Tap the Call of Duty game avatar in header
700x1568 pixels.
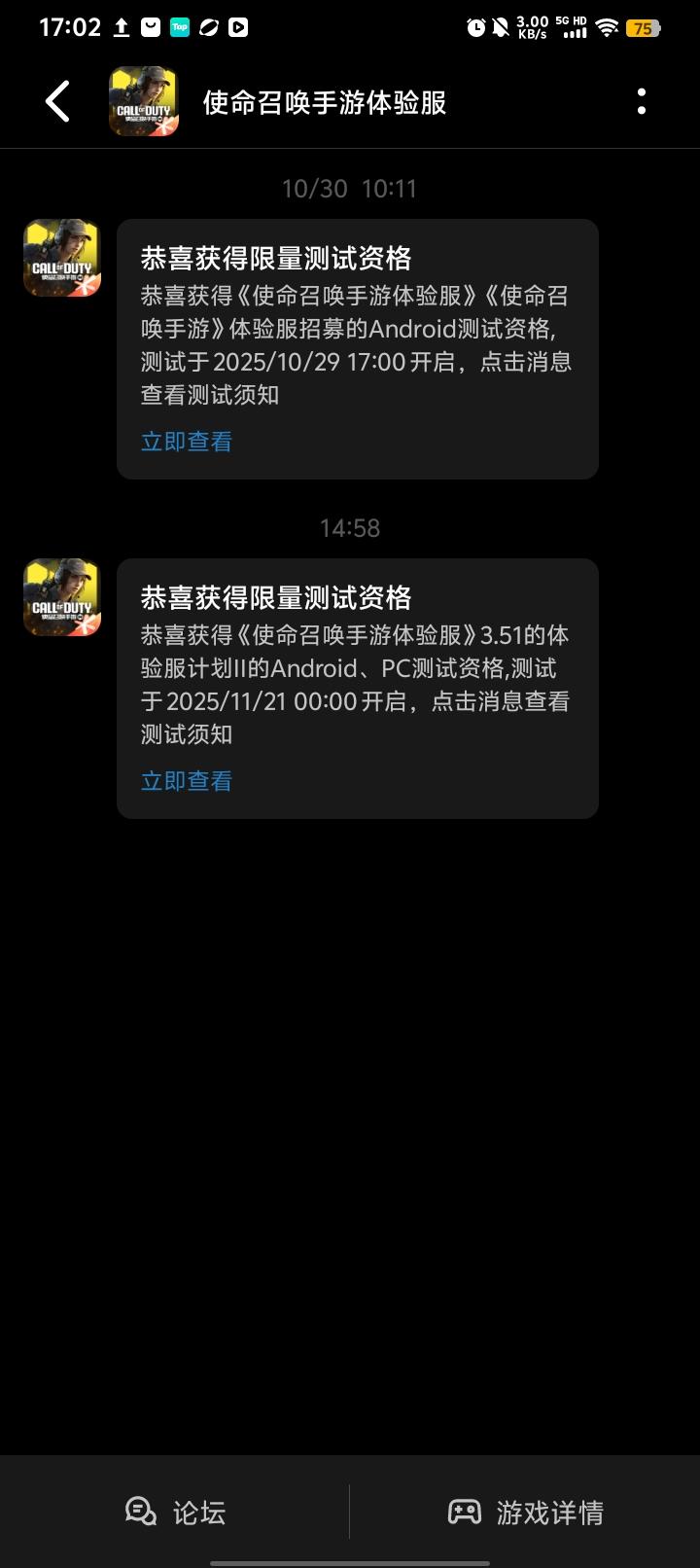pyautogui.click(x=143, y=100)
